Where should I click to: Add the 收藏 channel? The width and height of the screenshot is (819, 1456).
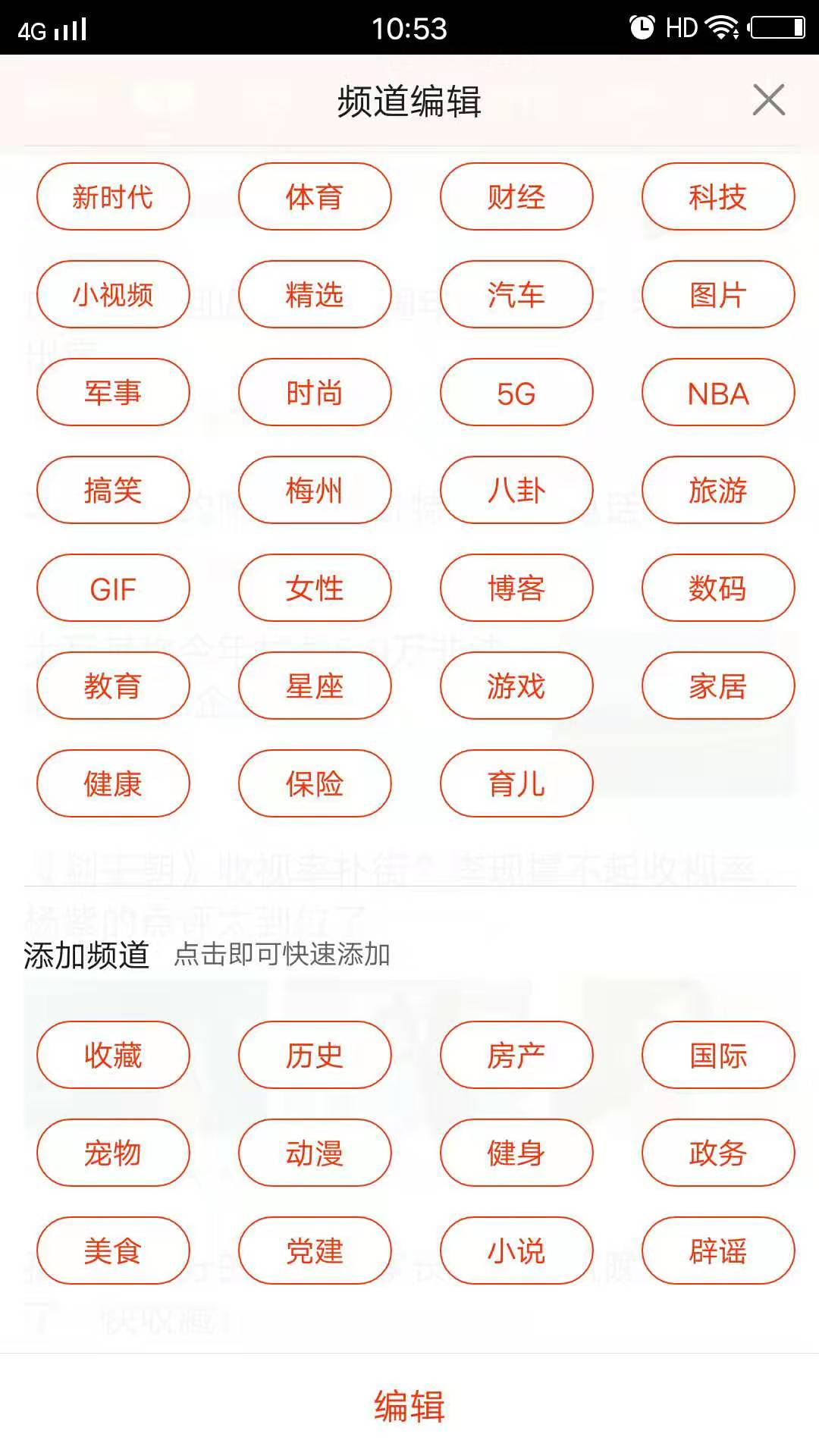coord(112,1054)
